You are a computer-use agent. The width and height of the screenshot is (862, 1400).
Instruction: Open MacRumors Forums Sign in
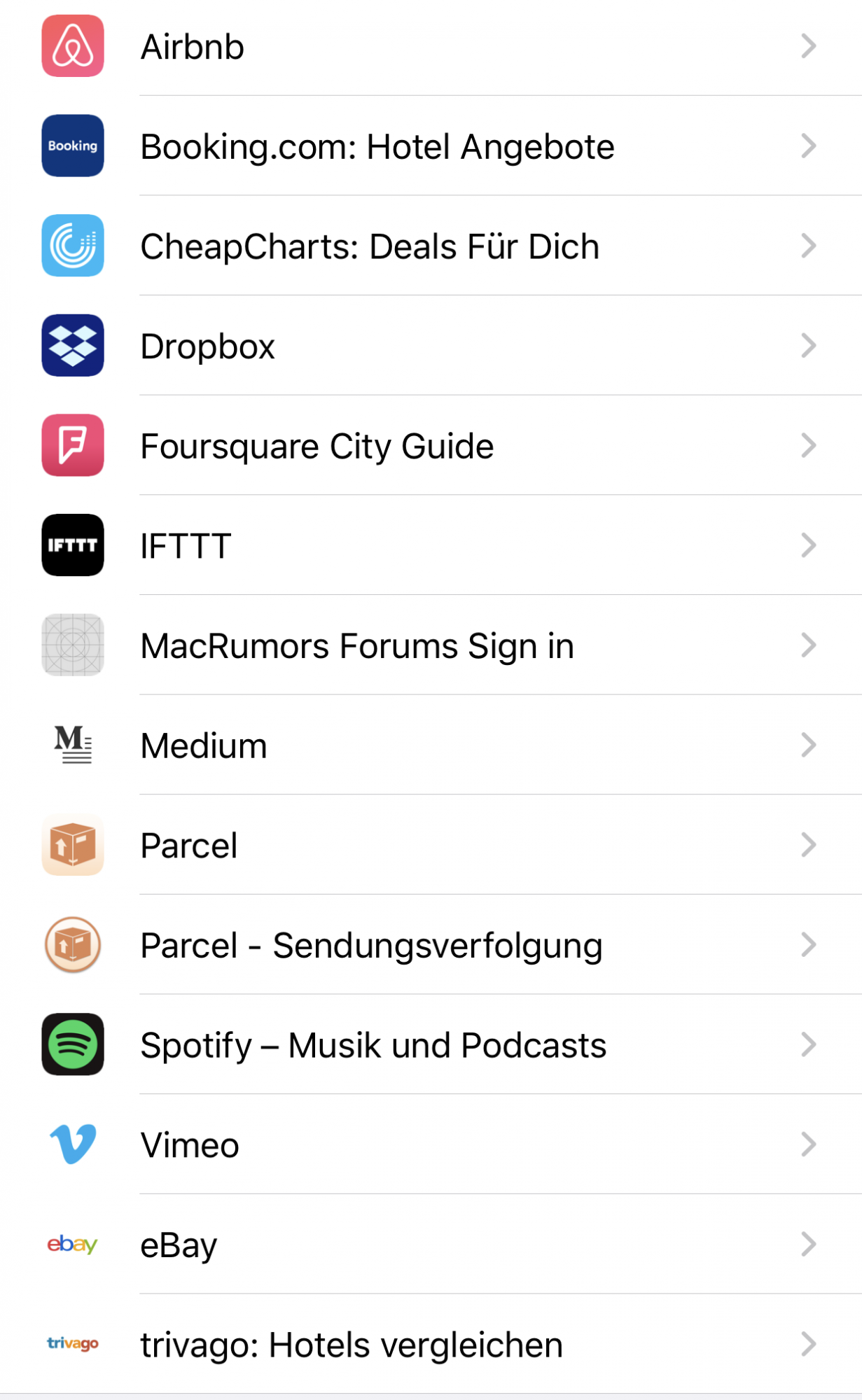pyautogui.click(x=431, y=645)
